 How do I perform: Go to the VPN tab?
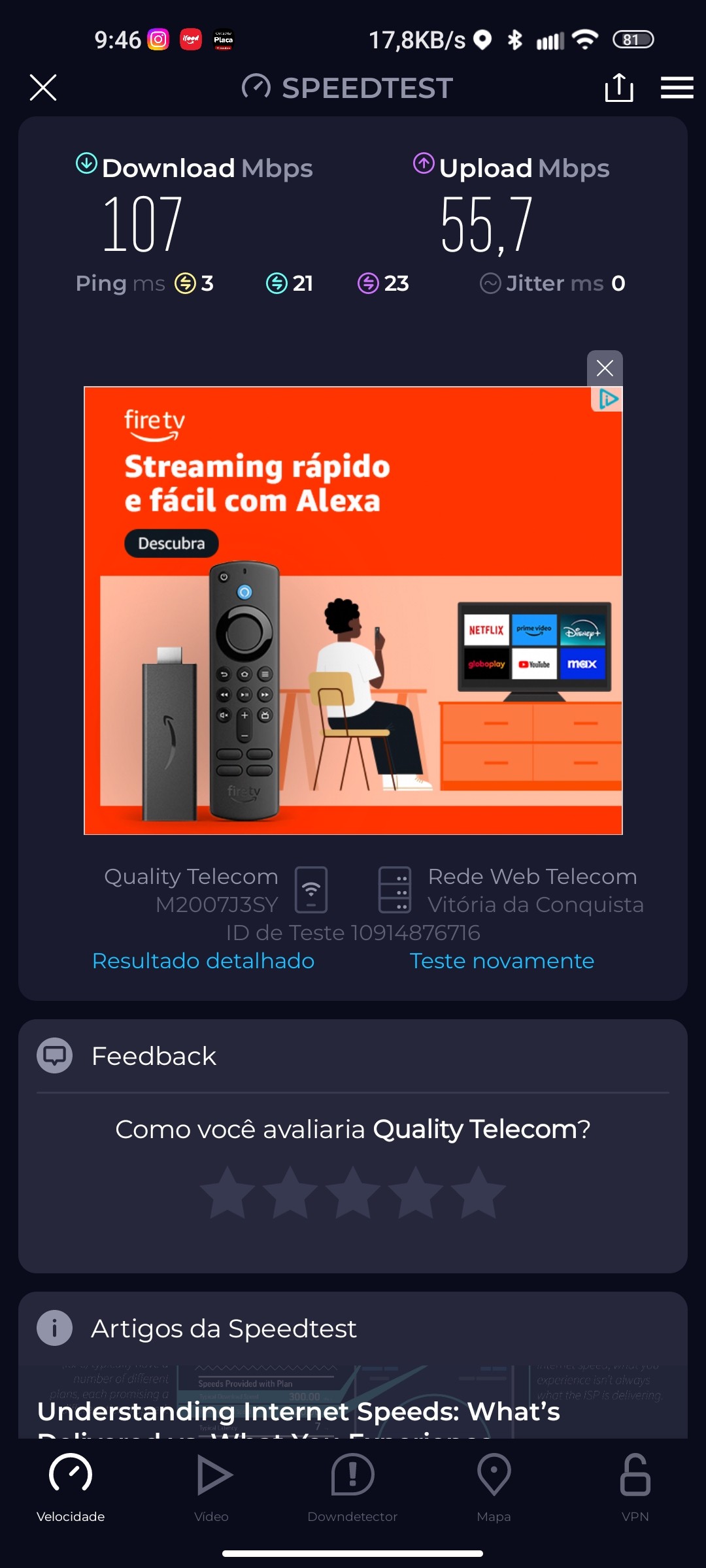click(x=635, y=1486)
